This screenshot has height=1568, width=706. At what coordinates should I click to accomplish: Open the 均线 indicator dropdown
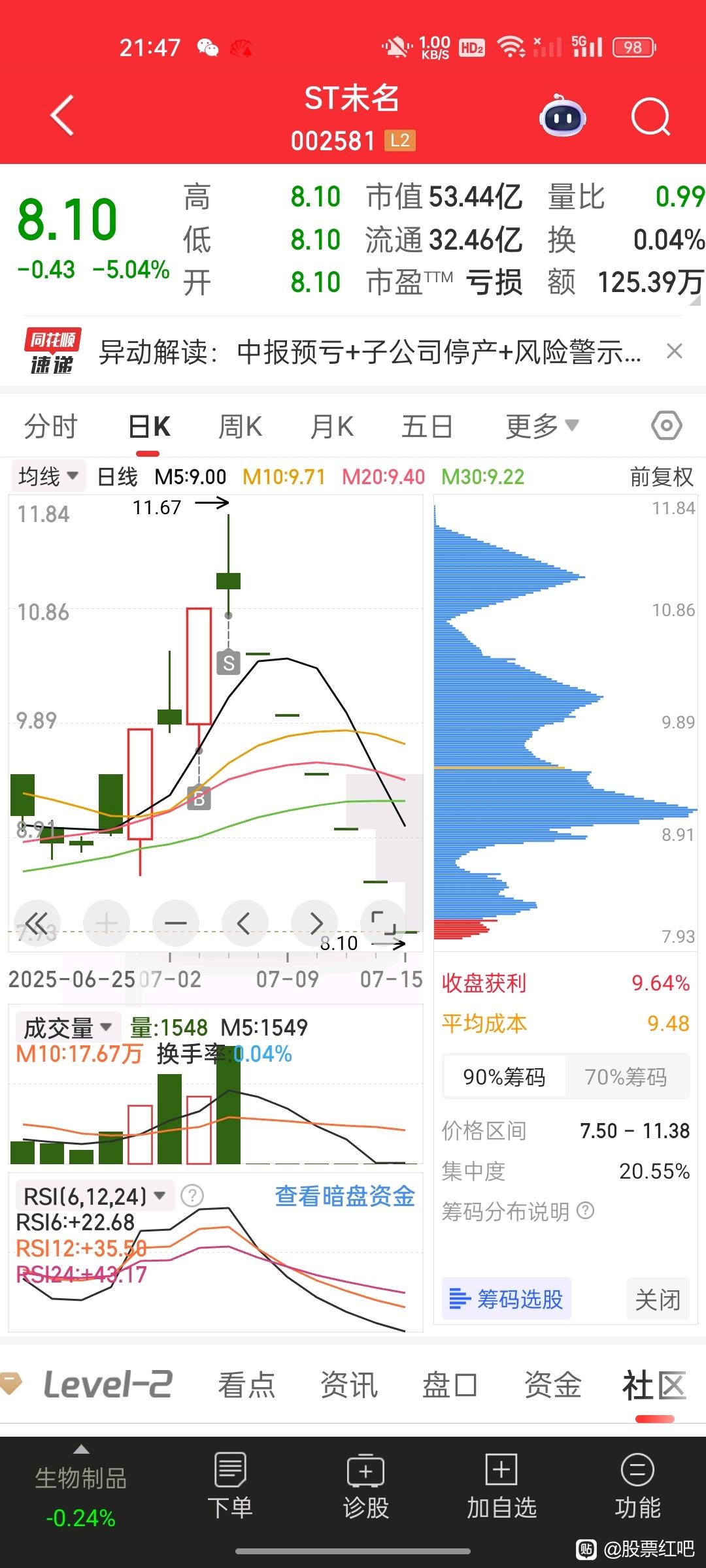pos(48,476)
